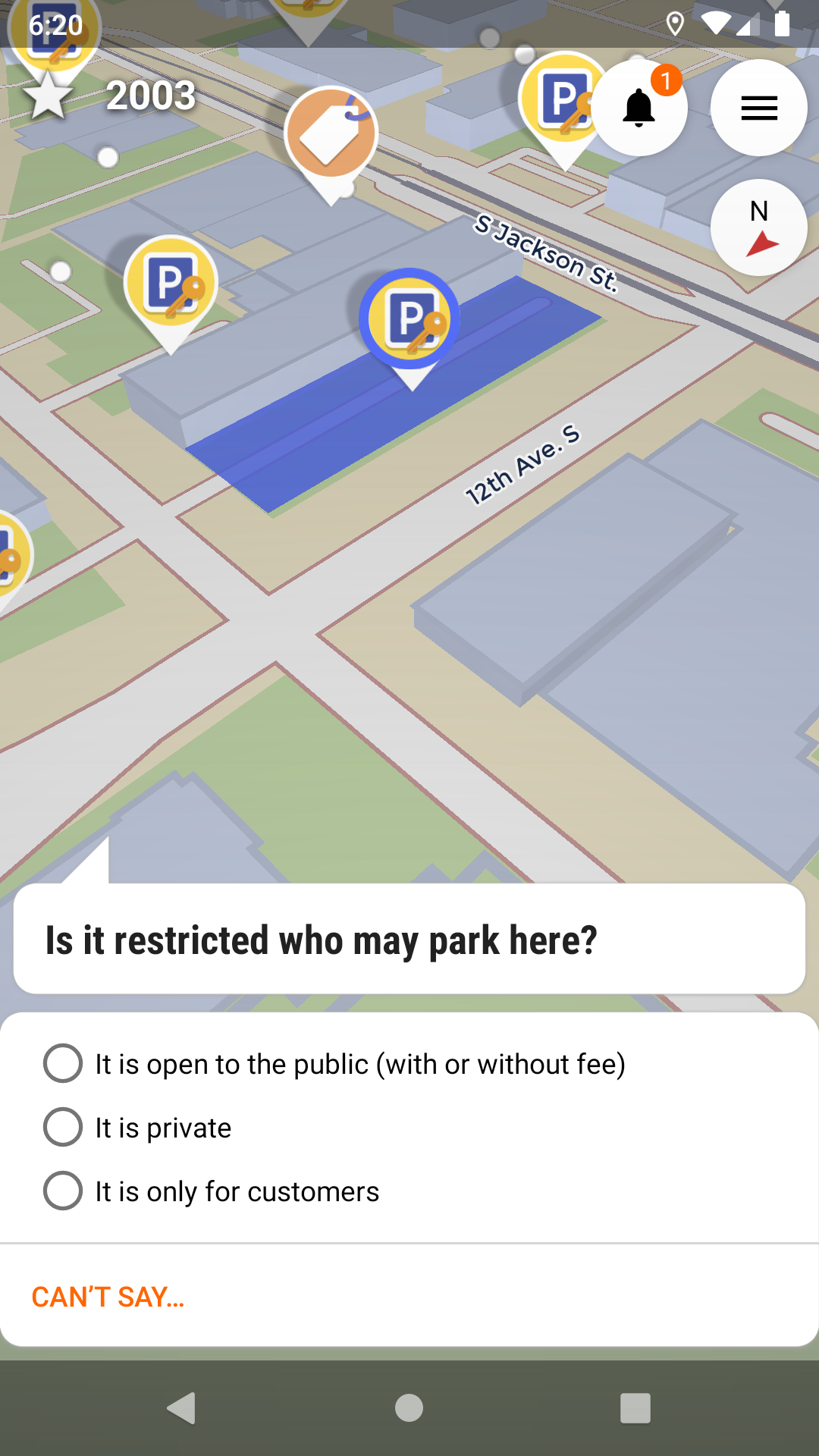Tap the CAN'T SAY… button

pyautogui.click(x=108, y=1297)
